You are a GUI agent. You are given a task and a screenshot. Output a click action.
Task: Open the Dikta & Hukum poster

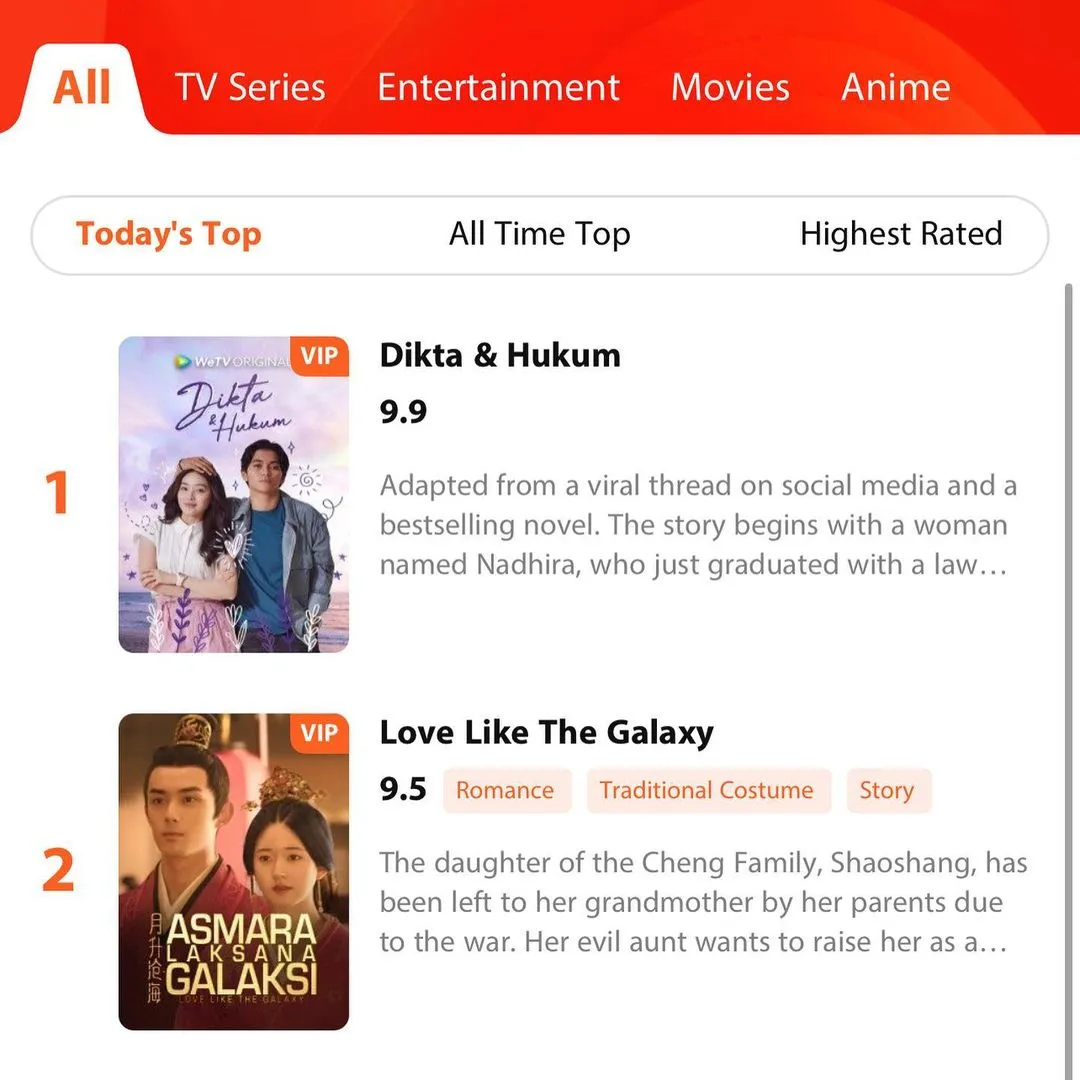[x=233, y=495]
